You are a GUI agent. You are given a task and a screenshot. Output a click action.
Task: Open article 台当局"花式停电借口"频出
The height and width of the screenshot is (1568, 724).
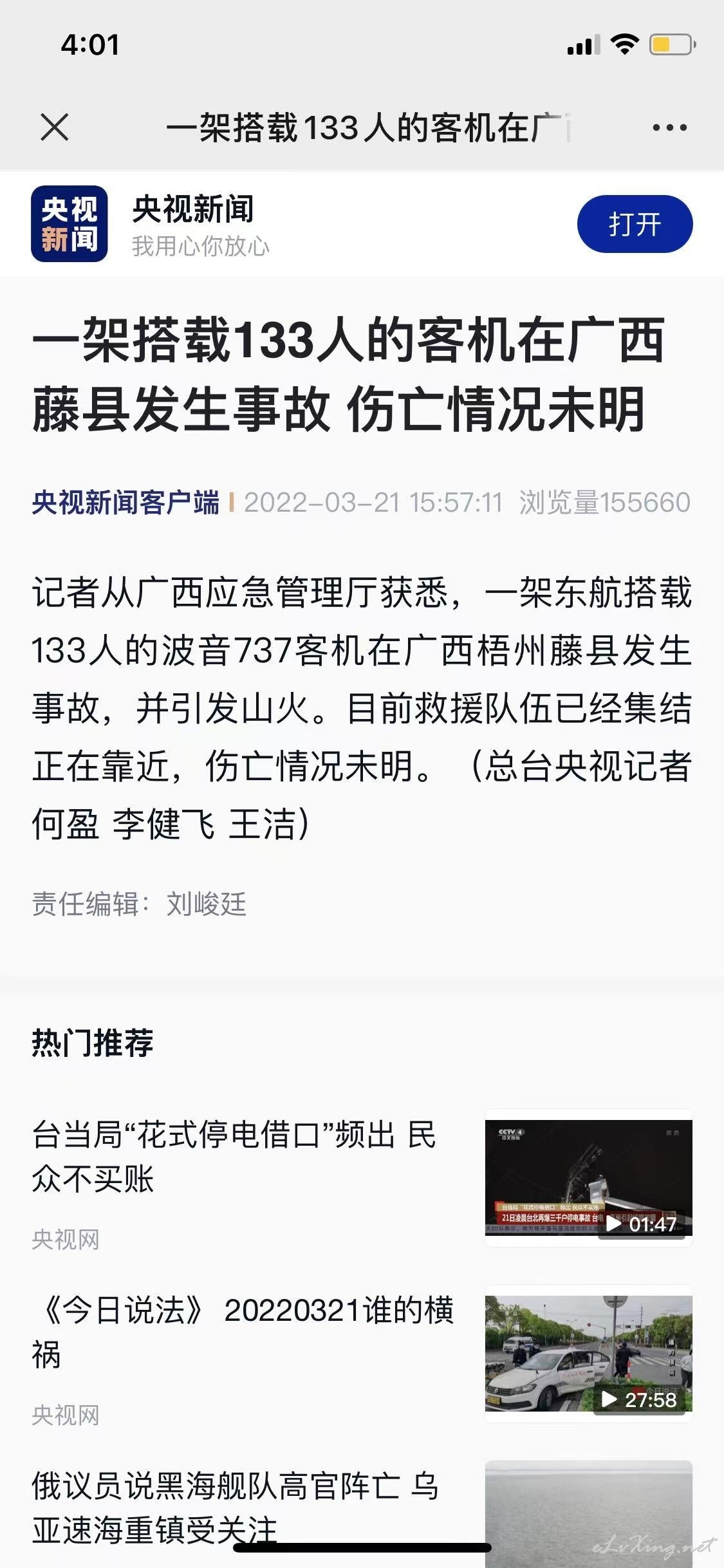234,1156
